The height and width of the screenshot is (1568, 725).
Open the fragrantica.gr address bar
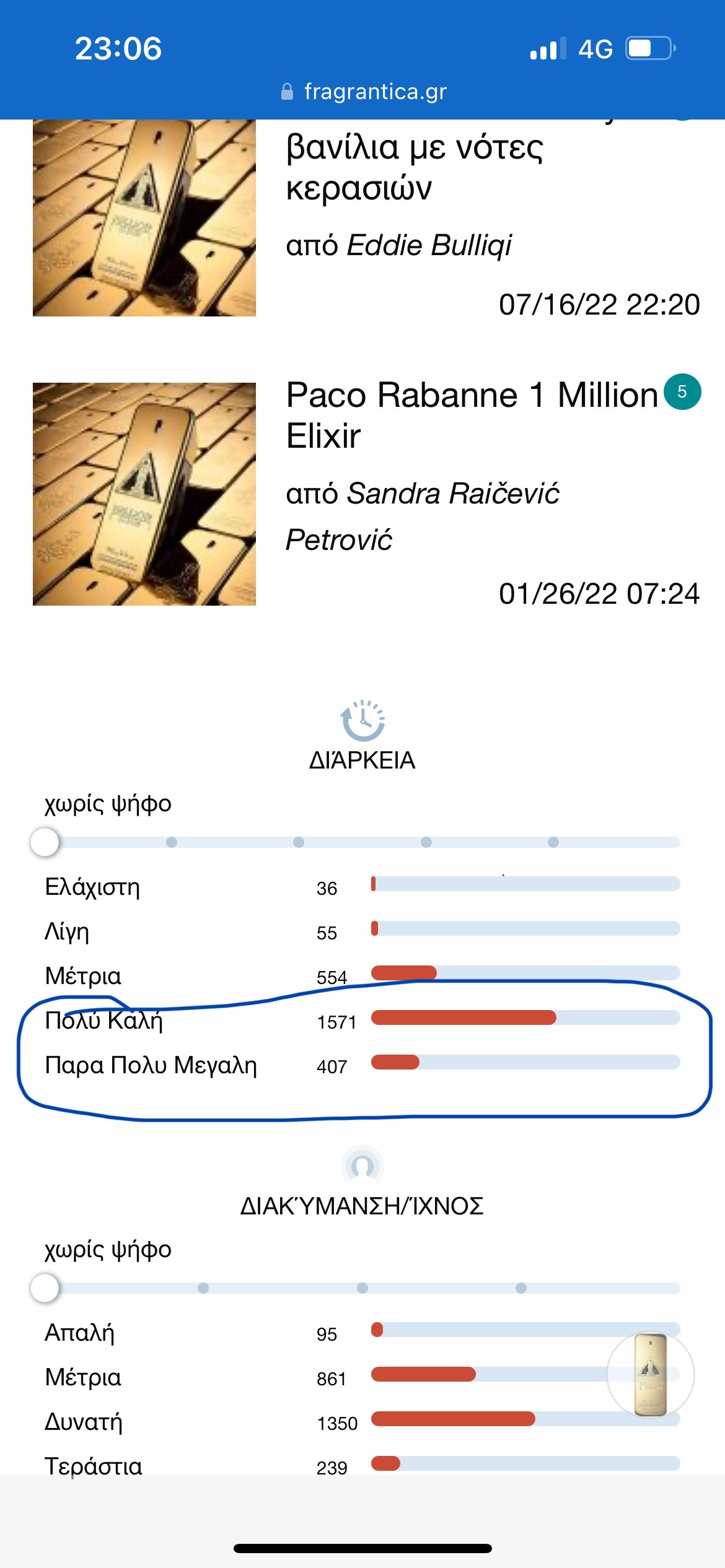(x=364, y=92)
